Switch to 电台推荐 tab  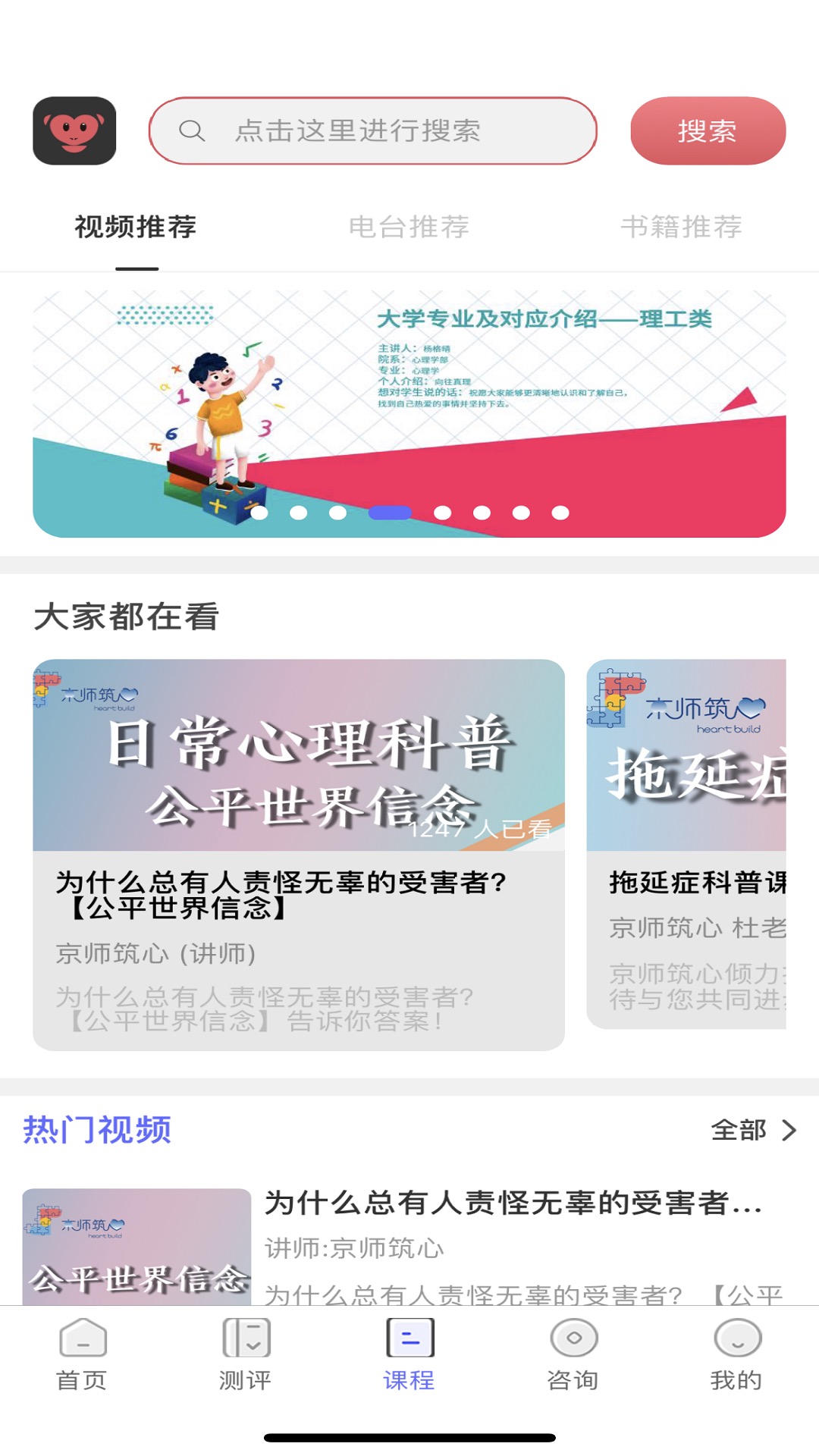click(409, 227)
